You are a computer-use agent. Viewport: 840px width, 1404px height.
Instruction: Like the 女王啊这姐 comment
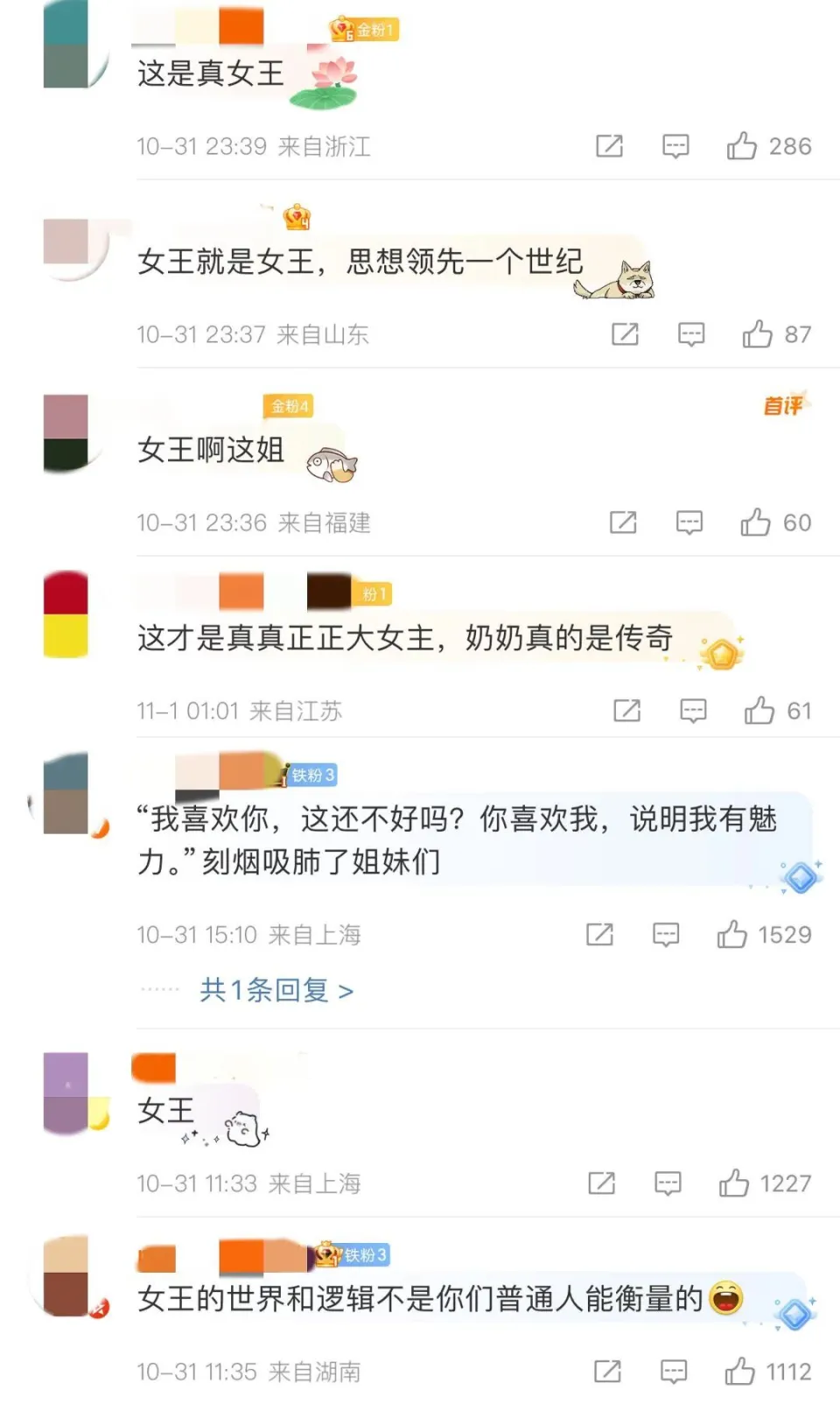pos(756,523)
